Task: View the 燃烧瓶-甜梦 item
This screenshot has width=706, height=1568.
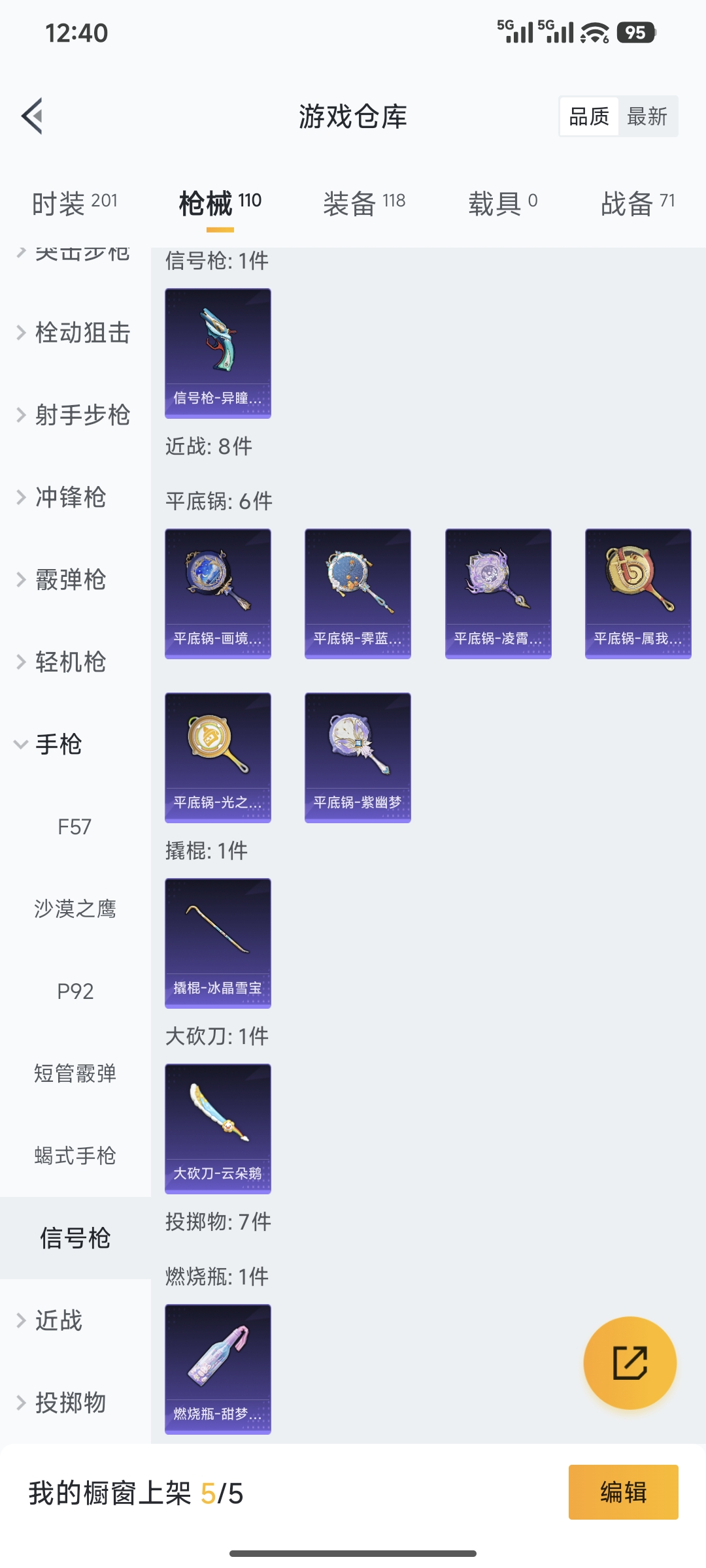Action: coord(218,1369)
